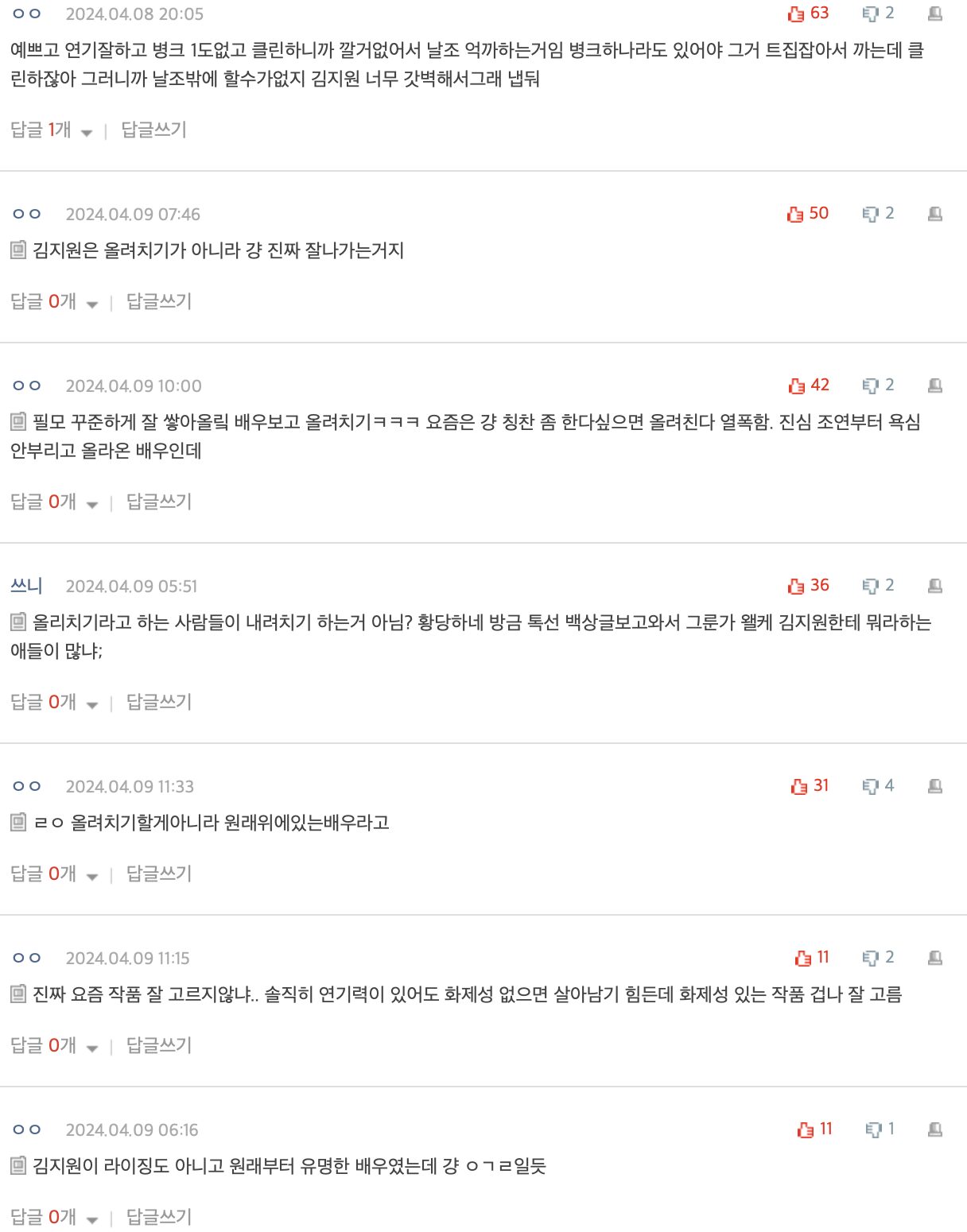Write a reply to the 07:46 comment
The image size is (967, 1232).
159,302
